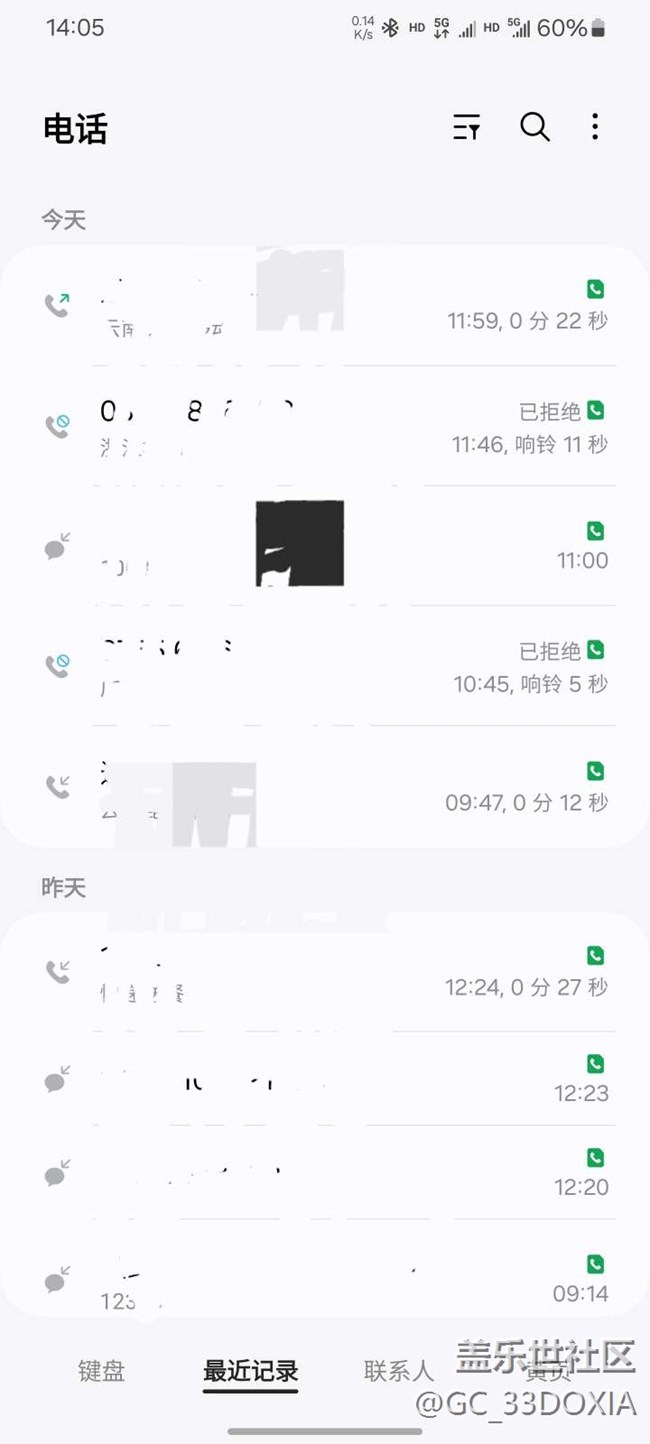The height and width of the screenshot is (1444, 650).
Task: Select the 最近记录 tab
Action: (250, 1371)
